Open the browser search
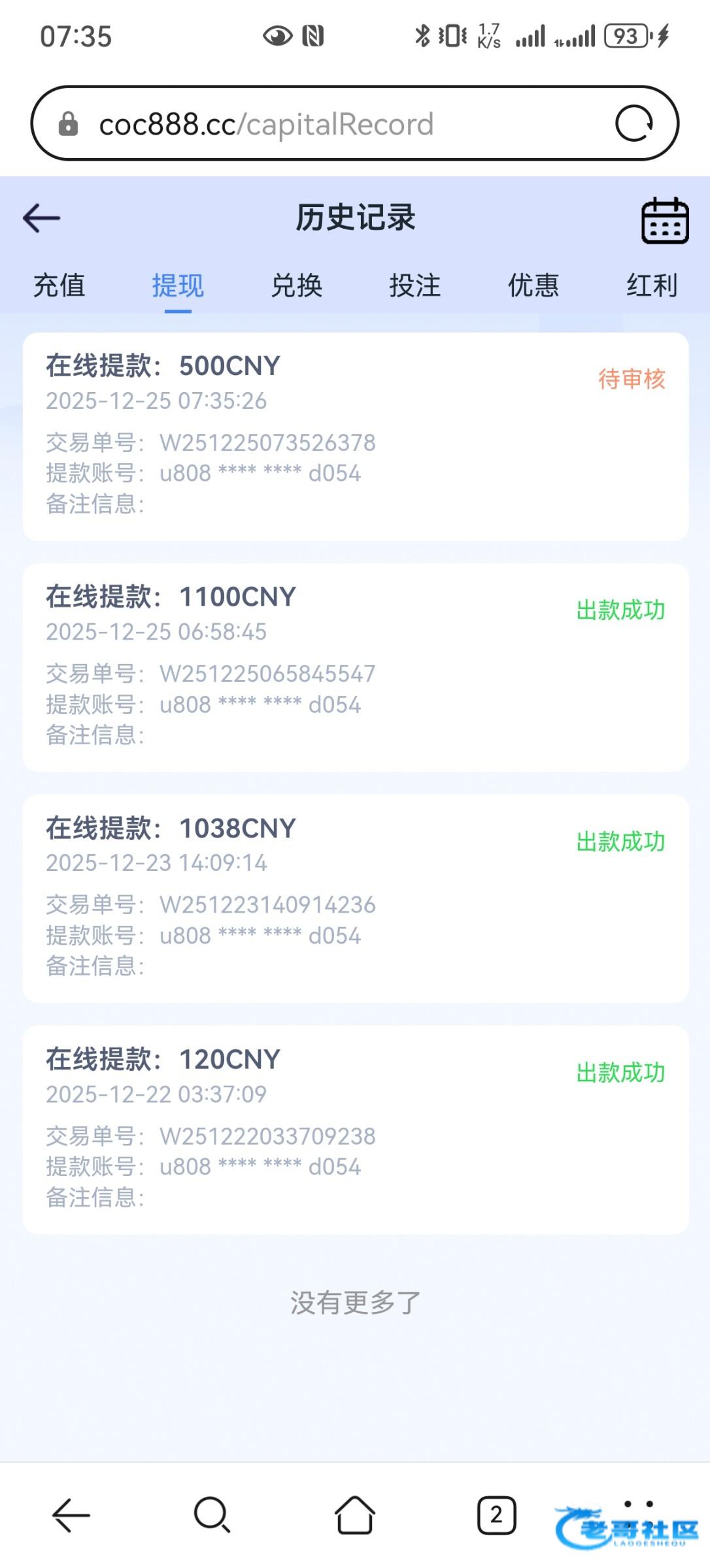This screenshot has width=710, height=1568. click(x=212, y=1514)
